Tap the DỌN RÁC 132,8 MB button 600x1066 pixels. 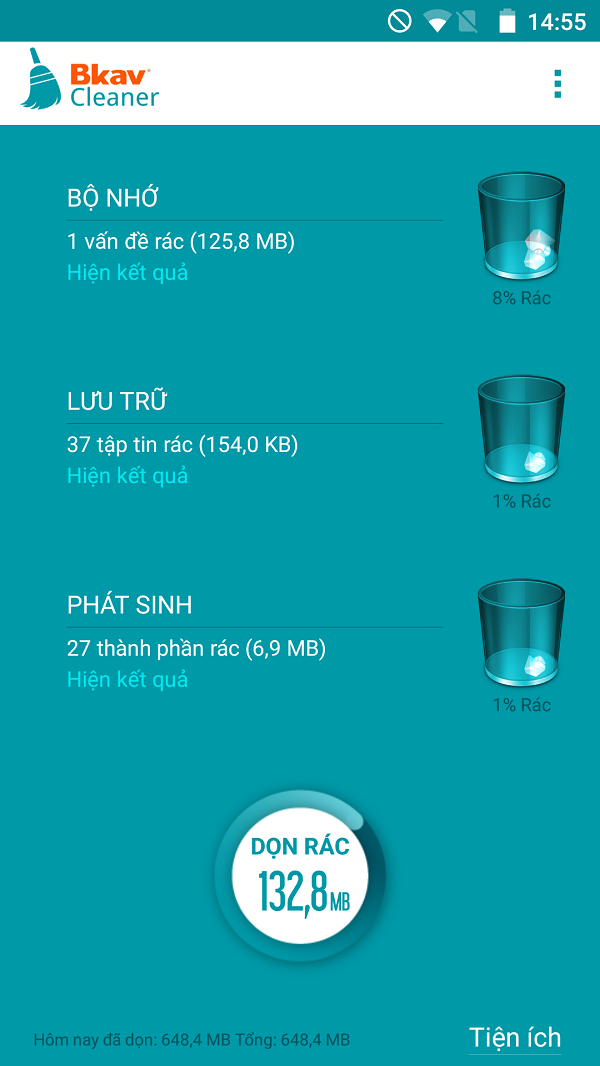click(x=300, y=877)
